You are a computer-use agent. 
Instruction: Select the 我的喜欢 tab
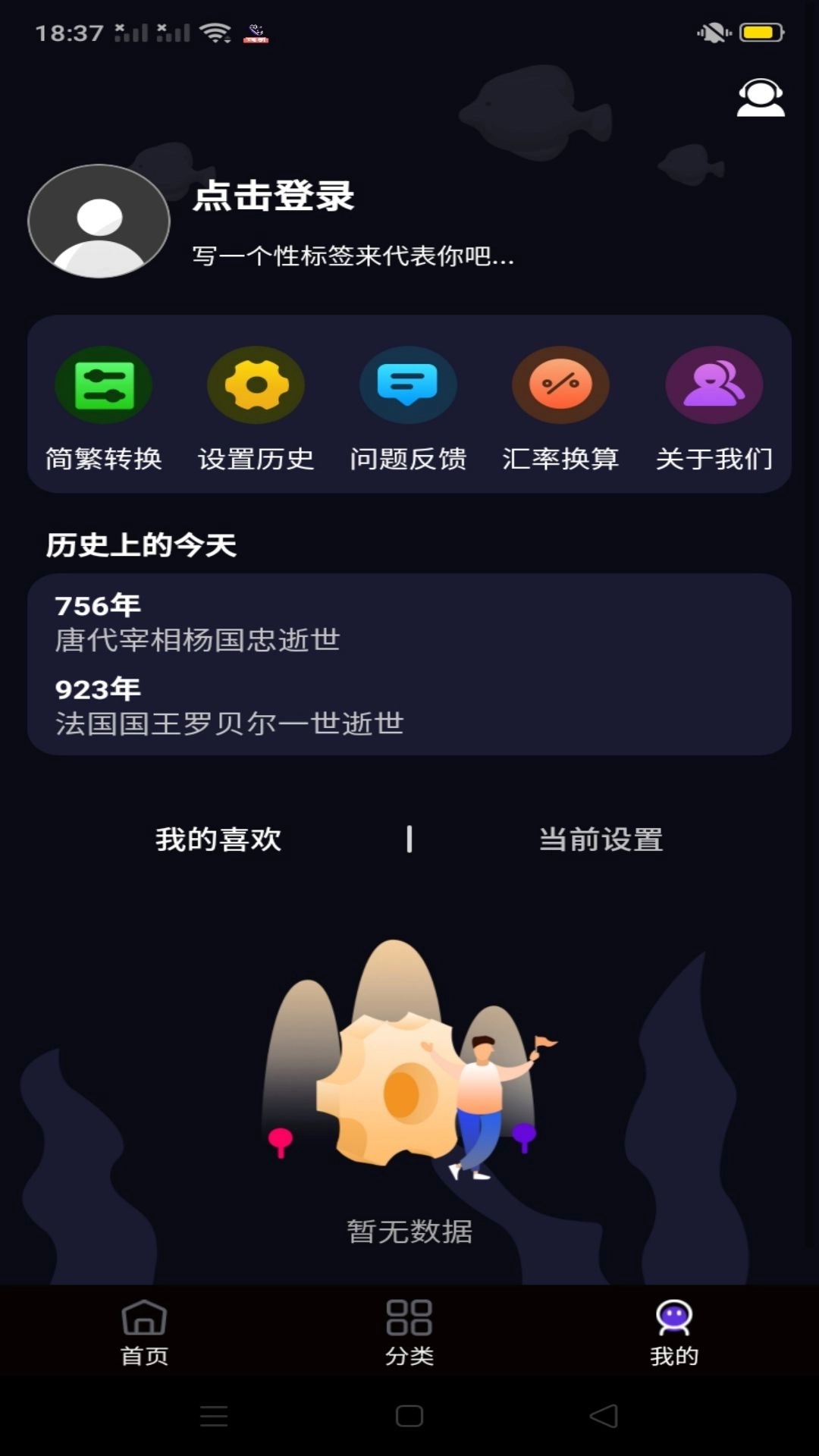point(218,839)
